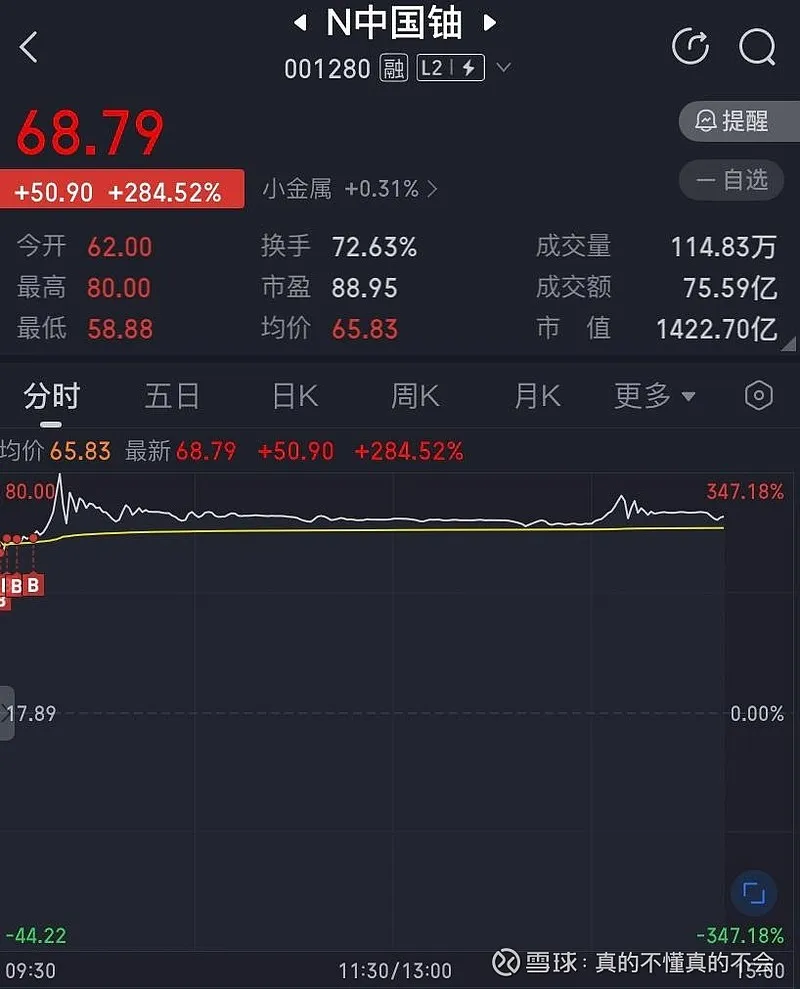Switch to the previous stock with left arrow
Screen dimensions: 800x989
(x=300, y=22)
